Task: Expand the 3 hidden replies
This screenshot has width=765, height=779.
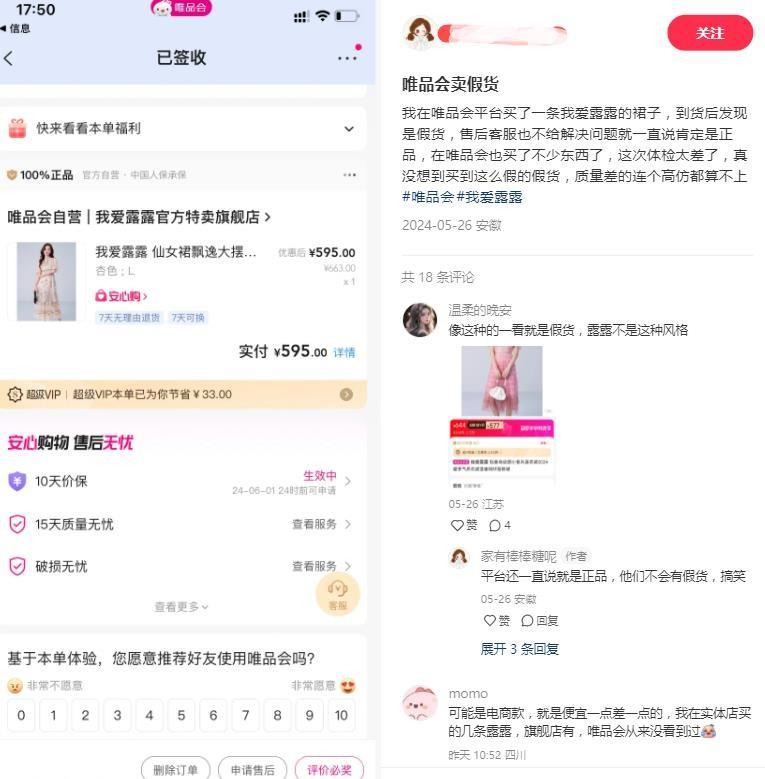Action: [x=520, y=648]
